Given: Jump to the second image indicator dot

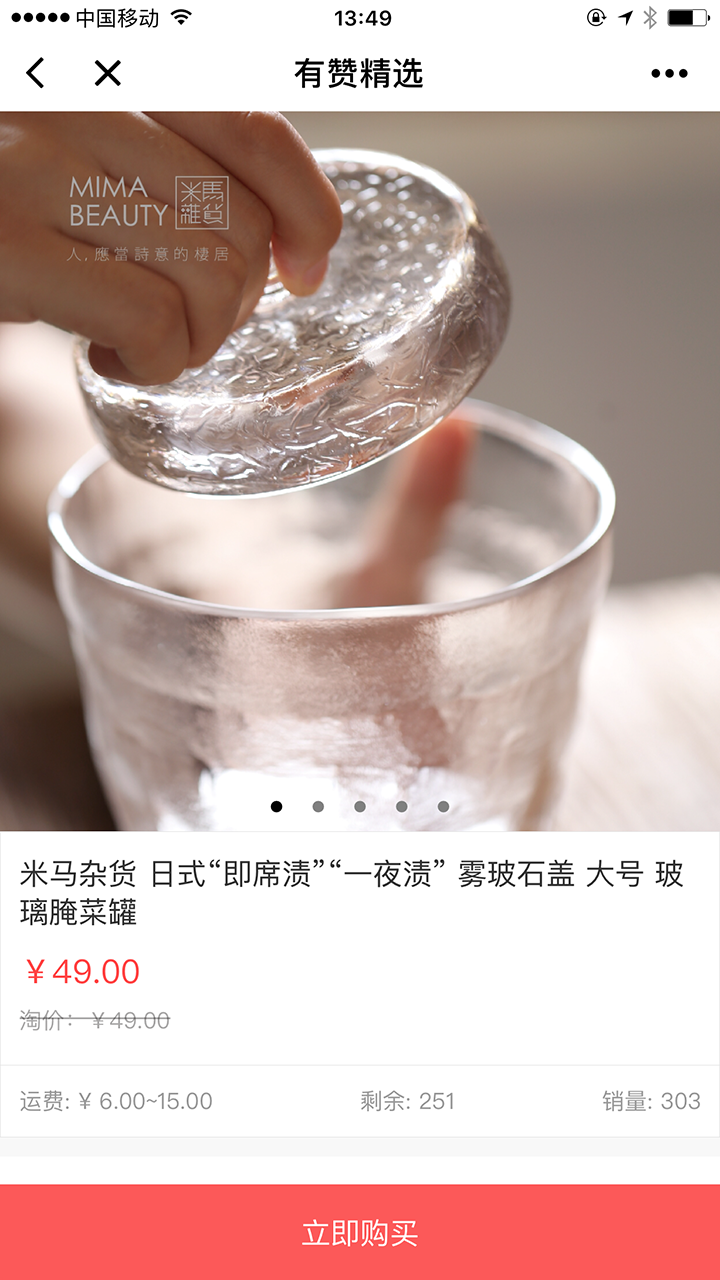Looking at the screenshot, I should point(318,807).
